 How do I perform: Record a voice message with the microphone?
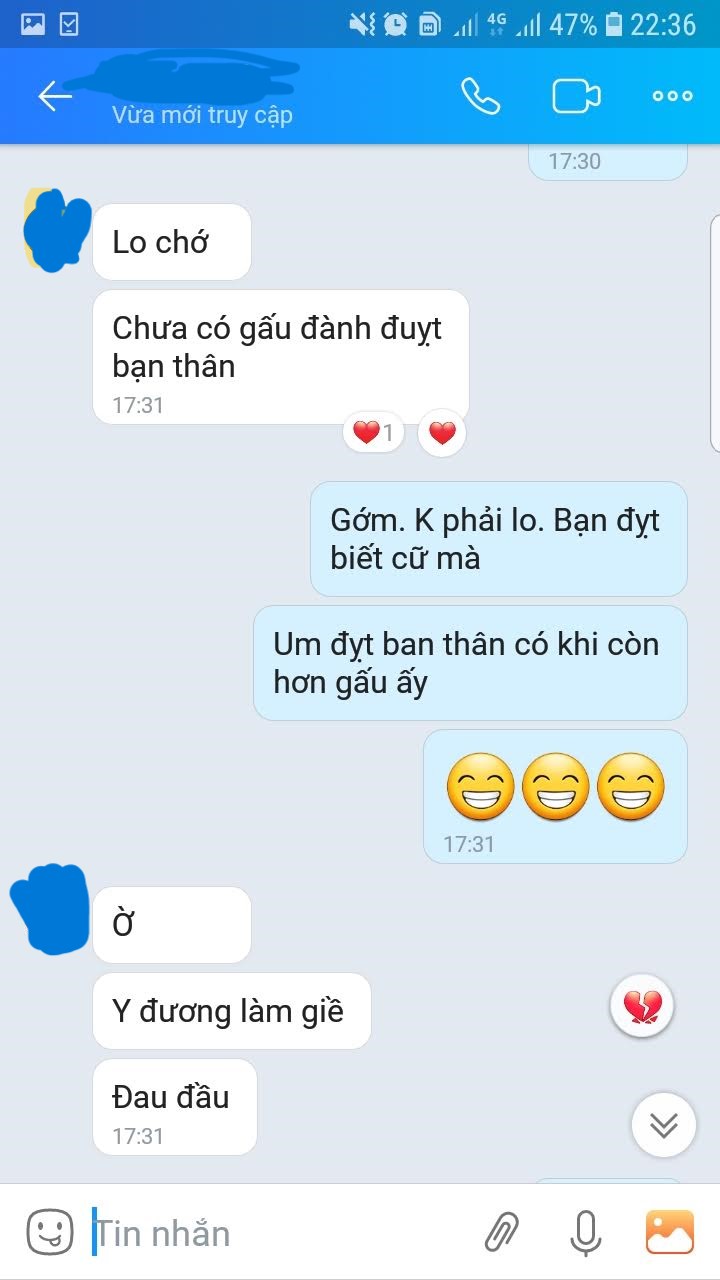click(586, 1232)
